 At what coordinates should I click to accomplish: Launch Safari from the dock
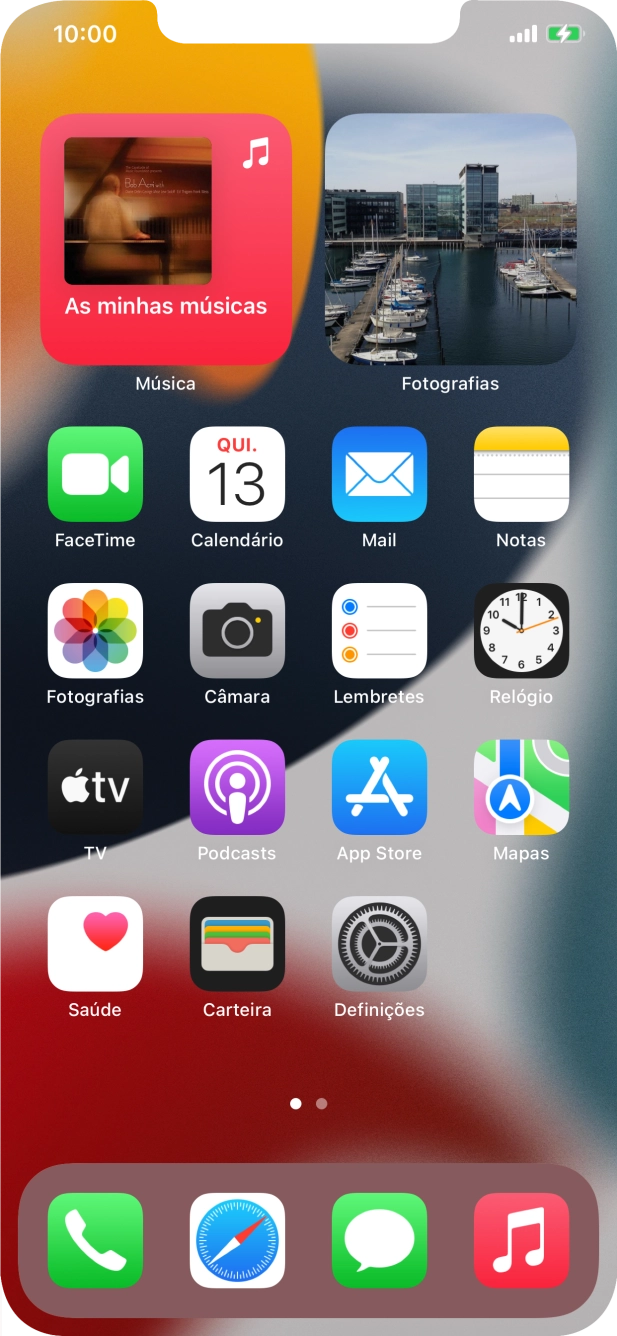(x=237, y=1240)
